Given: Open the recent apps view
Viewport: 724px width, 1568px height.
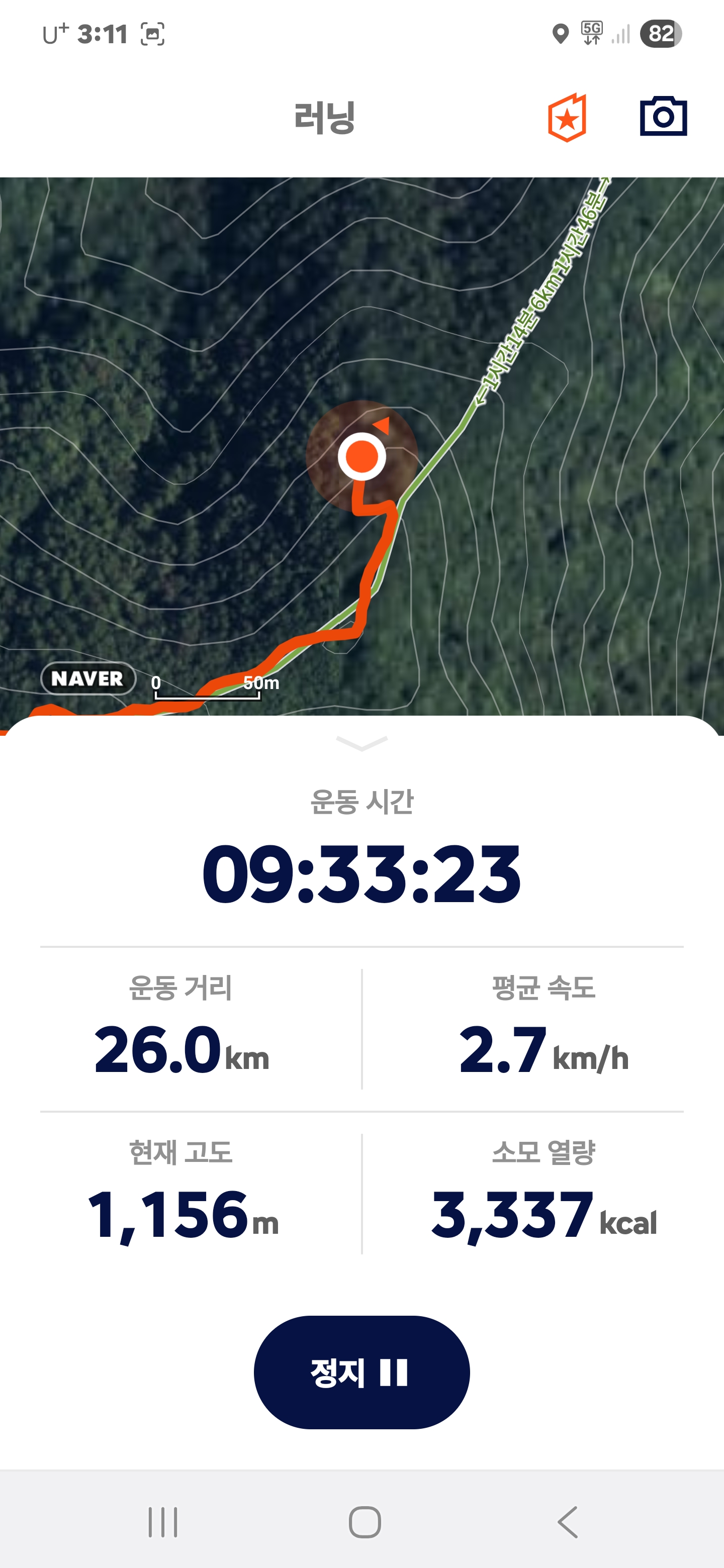Looking at the screenshot, I should [162, 1522].
